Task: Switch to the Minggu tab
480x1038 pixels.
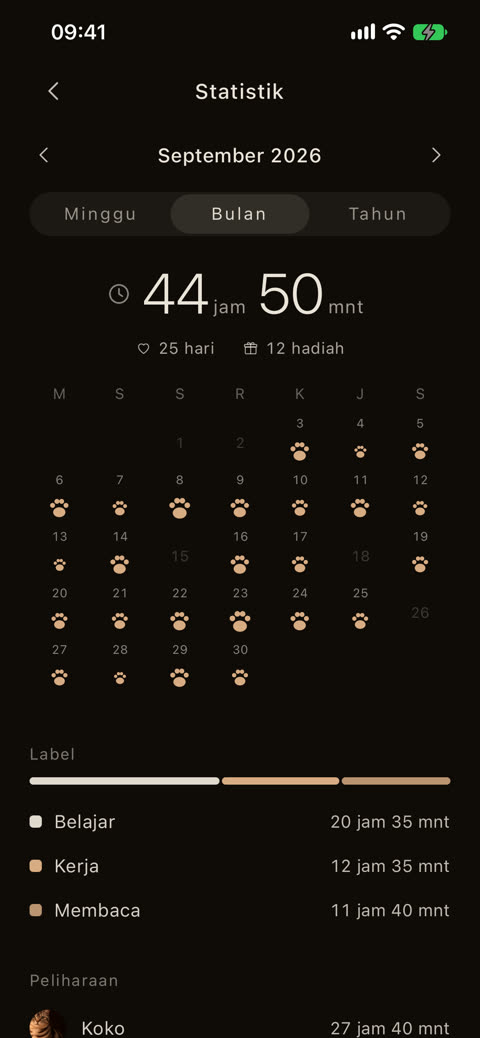Action: click(x=100, y=214)
